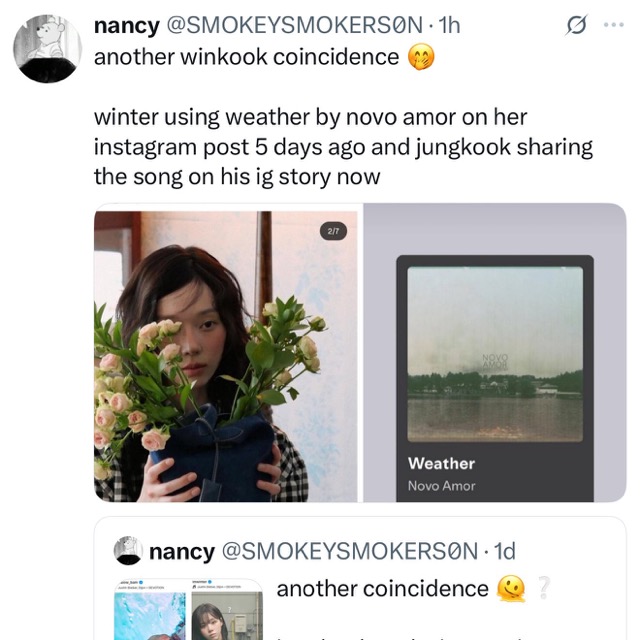This screenshot has width=640, height=640.
Task: Open nancy's profile picture
Action: click(x=47, y=47)
